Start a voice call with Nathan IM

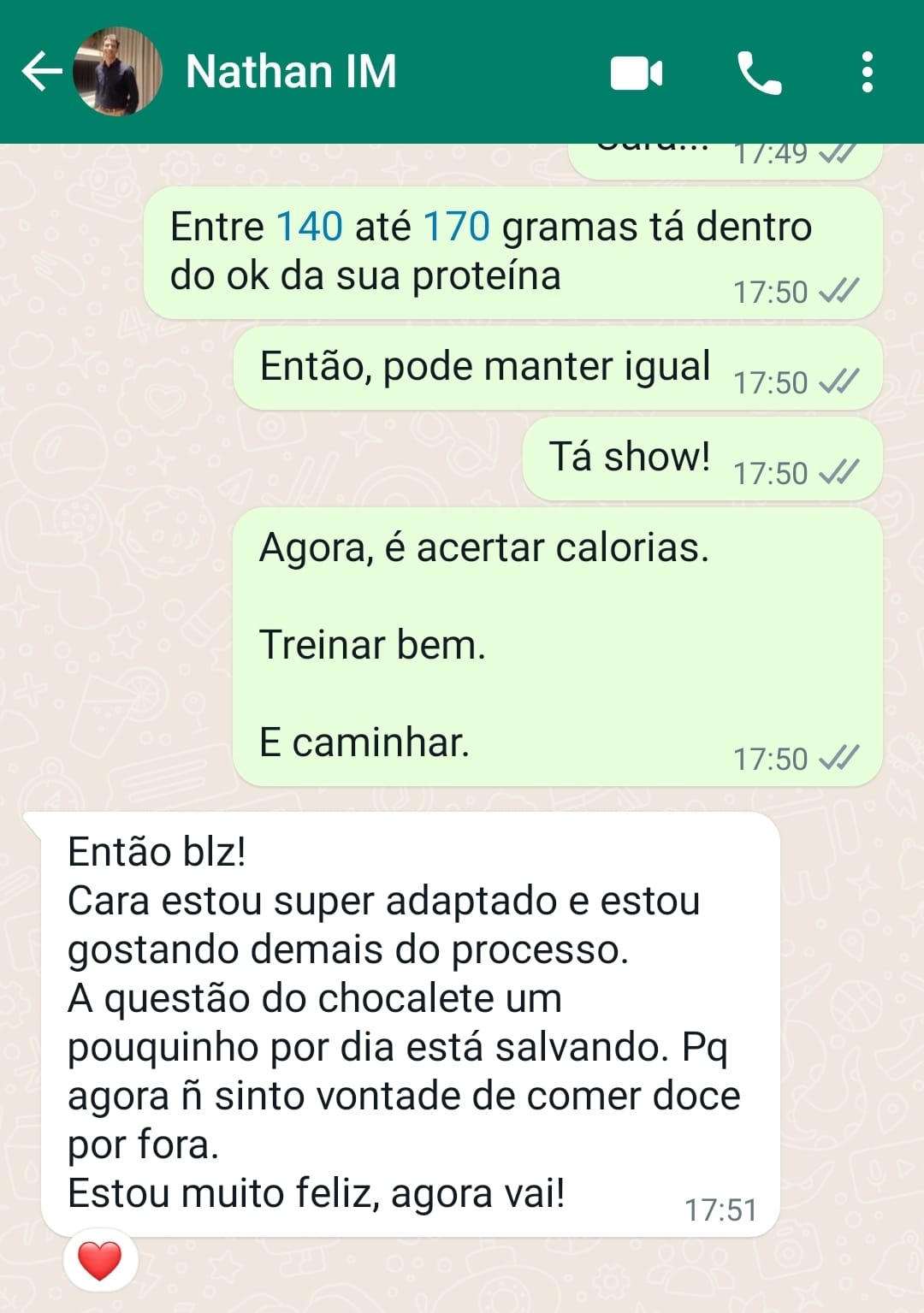pos(759,73)
